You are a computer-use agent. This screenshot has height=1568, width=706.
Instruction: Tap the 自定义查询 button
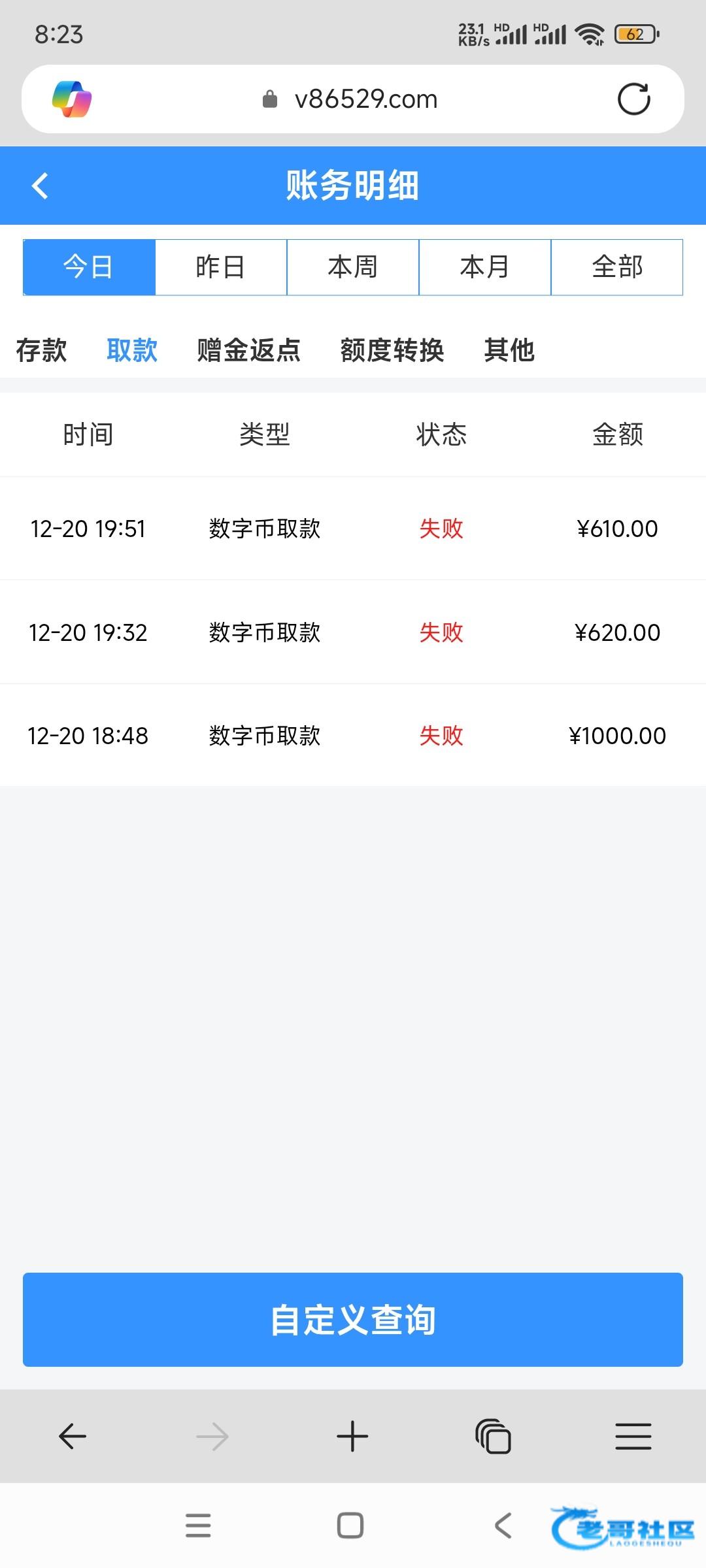click(353, 1319)
